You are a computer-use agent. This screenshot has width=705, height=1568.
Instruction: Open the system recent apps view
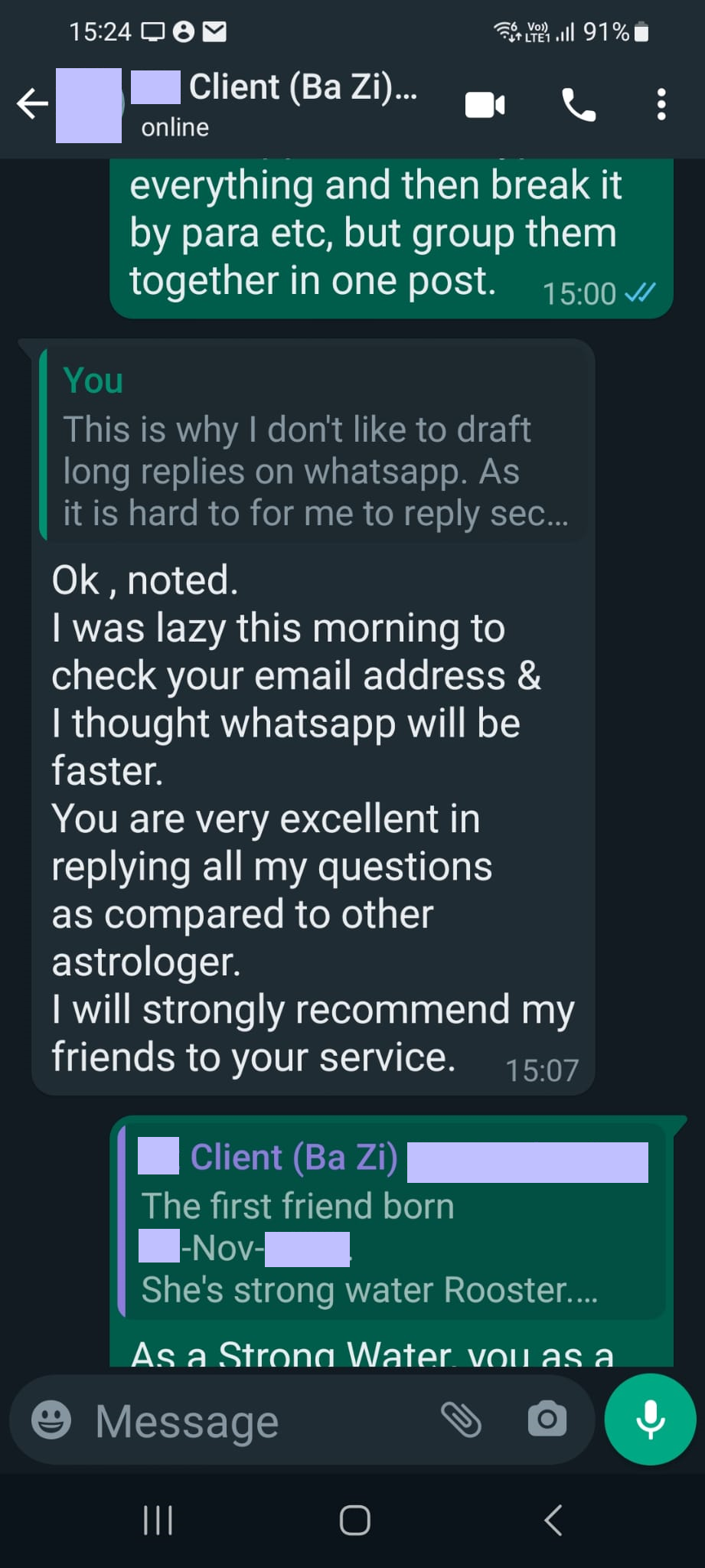click(158, 1520)
